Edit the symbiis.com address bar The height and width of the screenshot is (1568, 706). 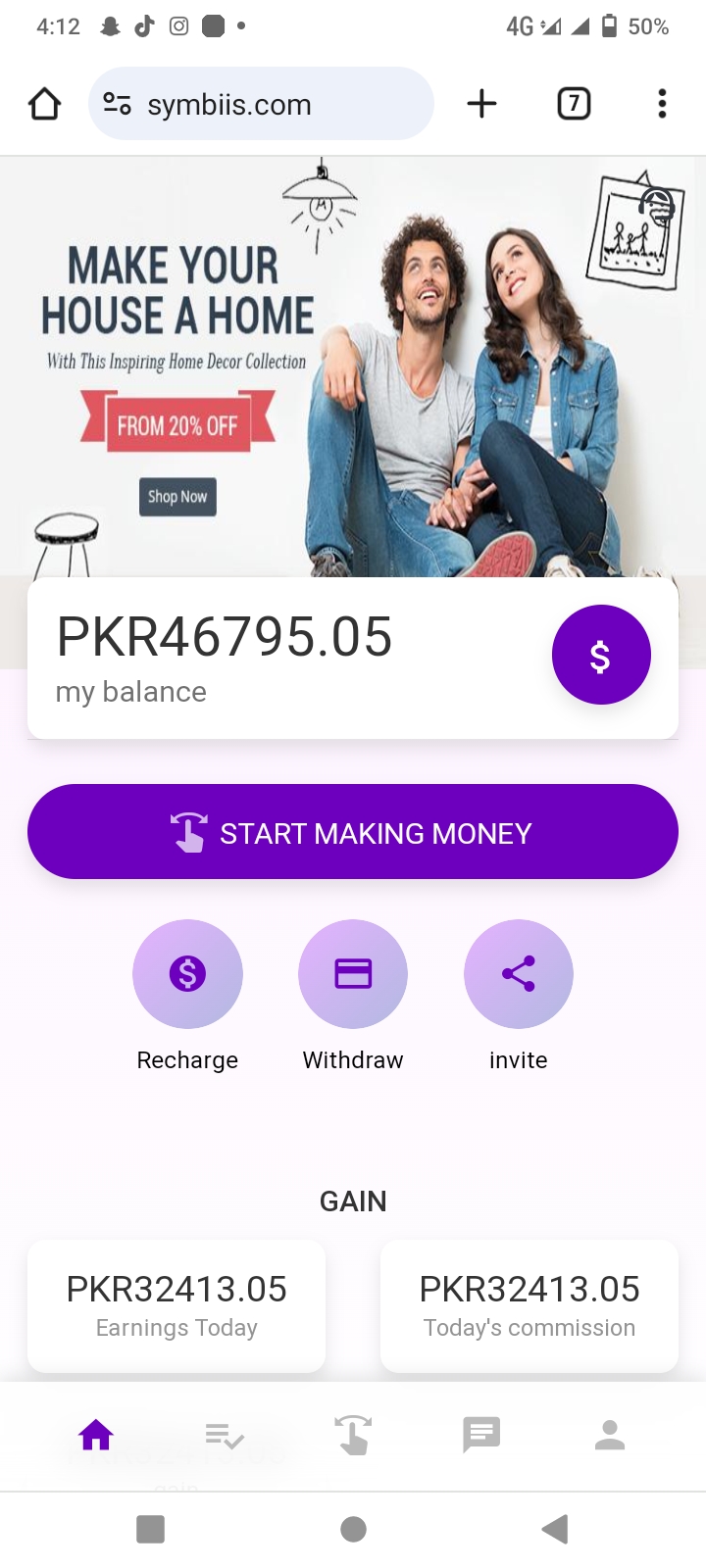coord(261,104)
